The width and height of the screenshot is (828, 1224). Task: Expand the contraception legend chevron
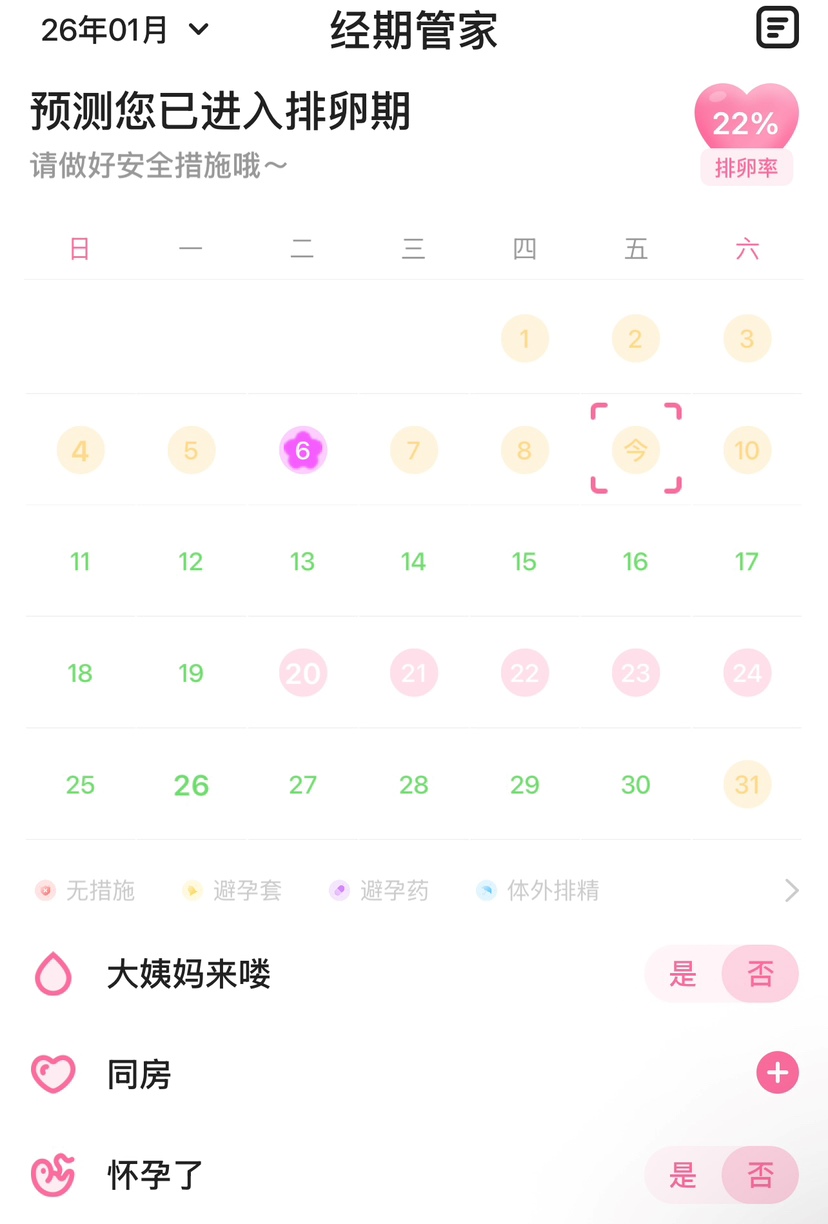click(x=791, y=890)
